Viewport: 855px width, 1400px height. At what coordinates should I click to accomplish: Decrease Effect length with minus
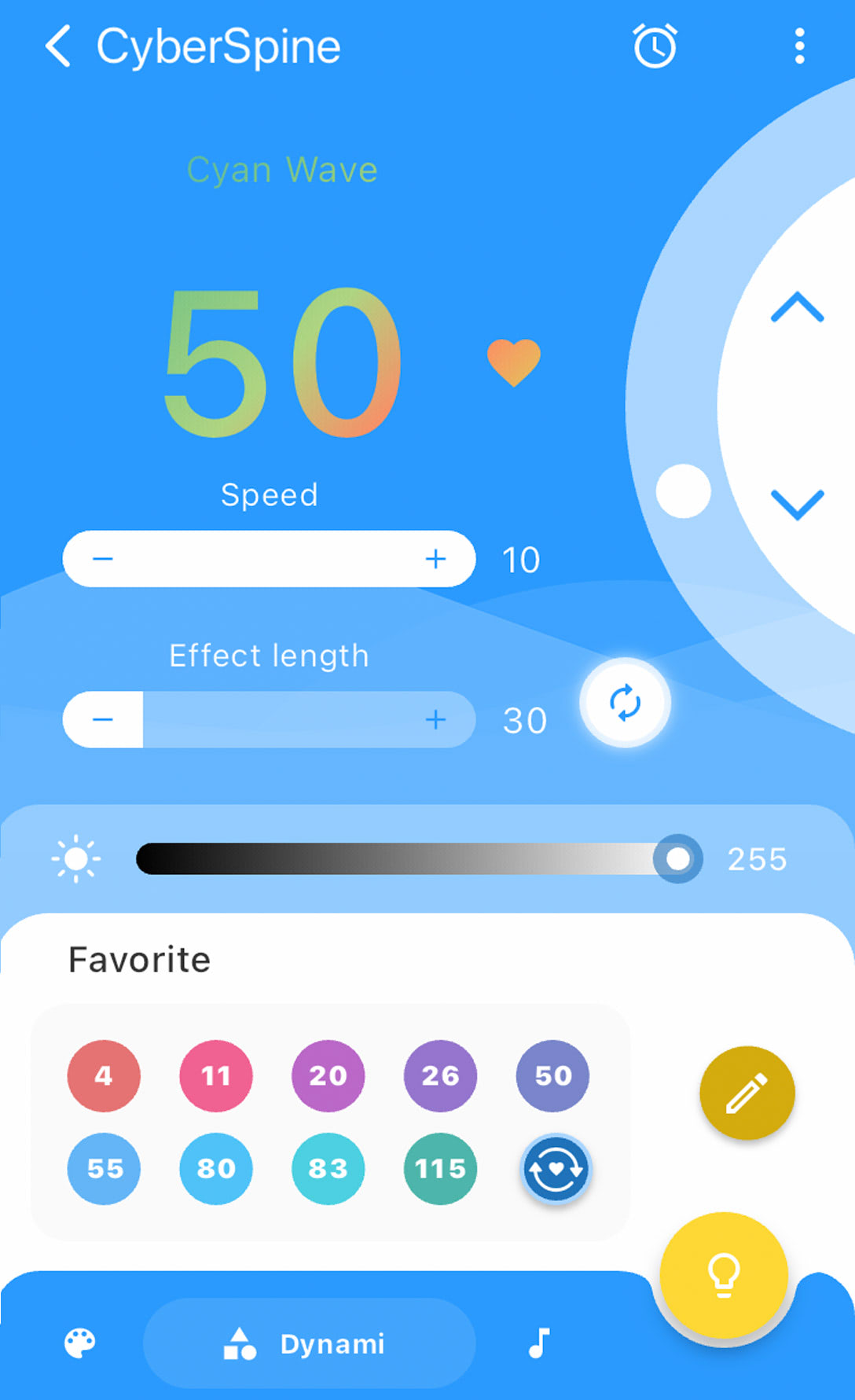(x=103, y=719)
